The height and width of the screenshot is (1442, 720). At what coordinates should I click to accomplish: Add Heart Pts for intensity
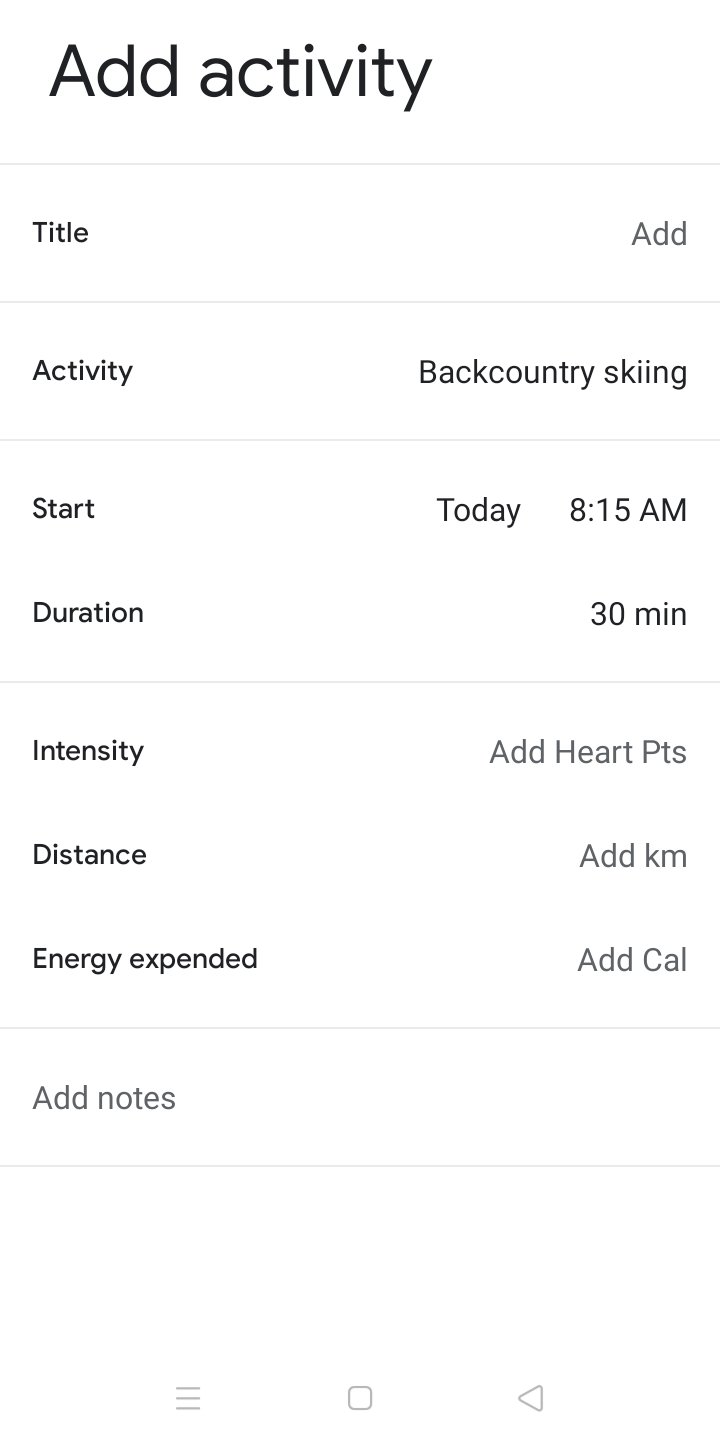360,751
